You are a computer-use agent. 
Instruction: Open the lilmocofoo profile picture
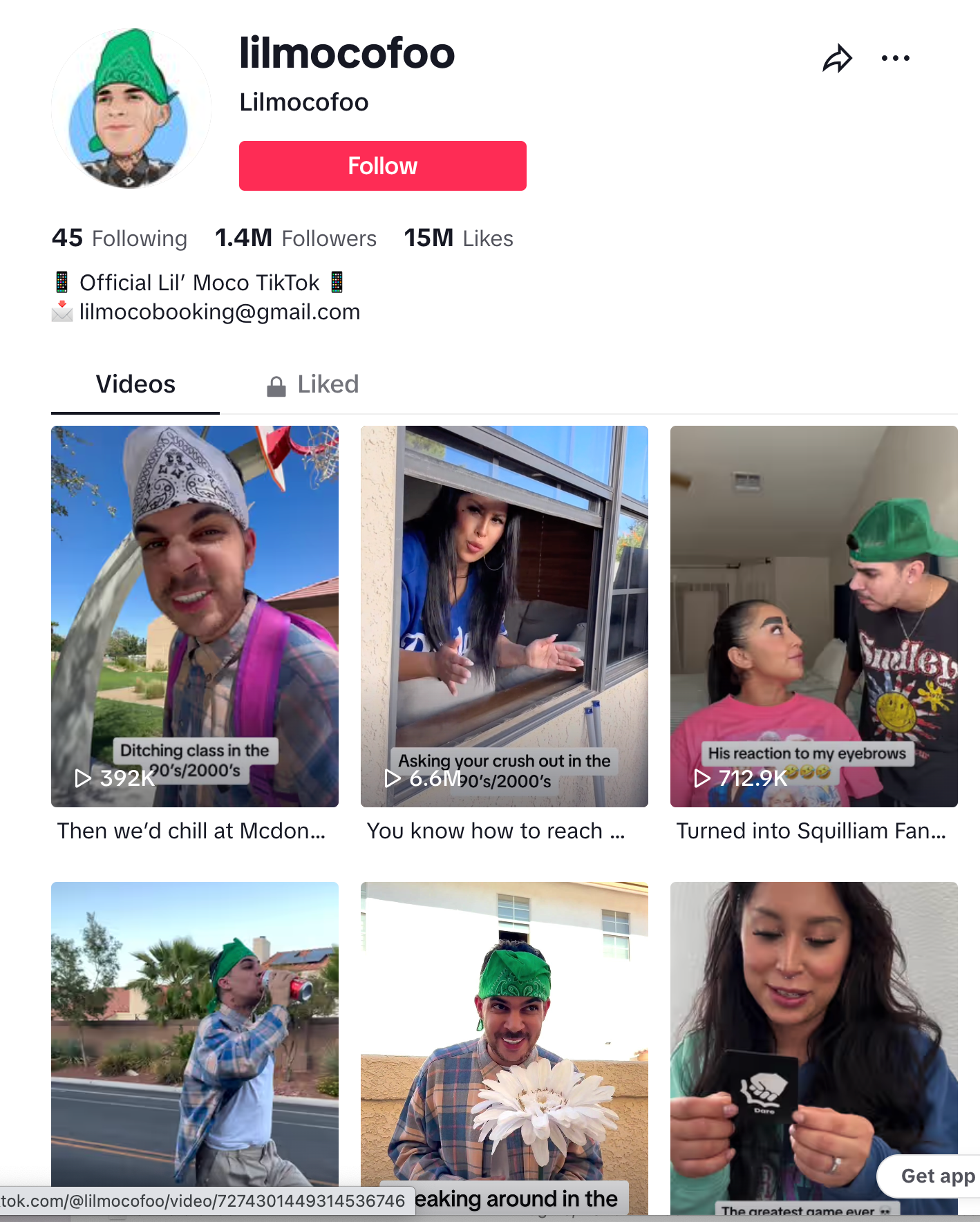131,109
